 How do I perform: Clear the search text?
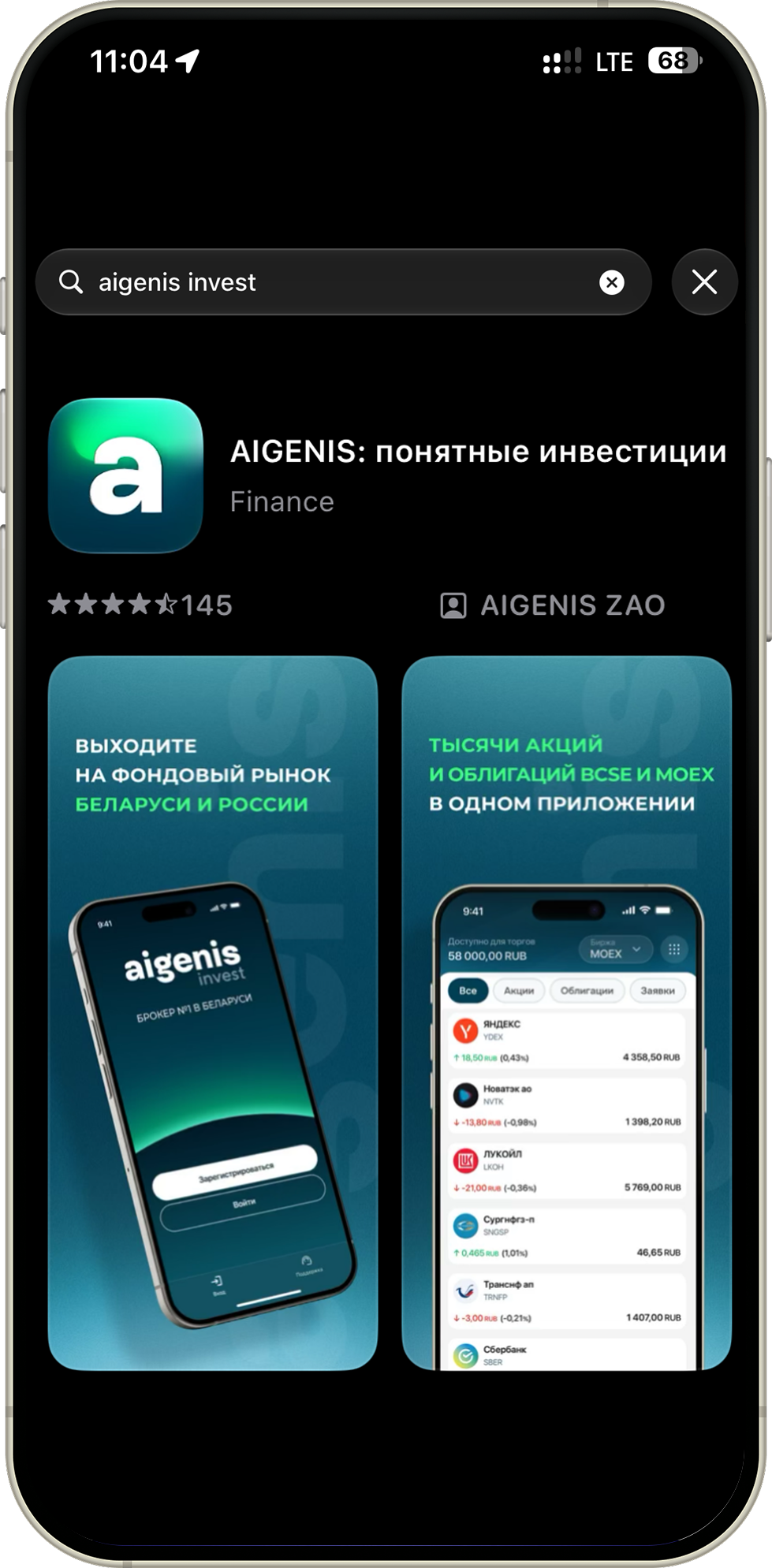click(612, 282)
